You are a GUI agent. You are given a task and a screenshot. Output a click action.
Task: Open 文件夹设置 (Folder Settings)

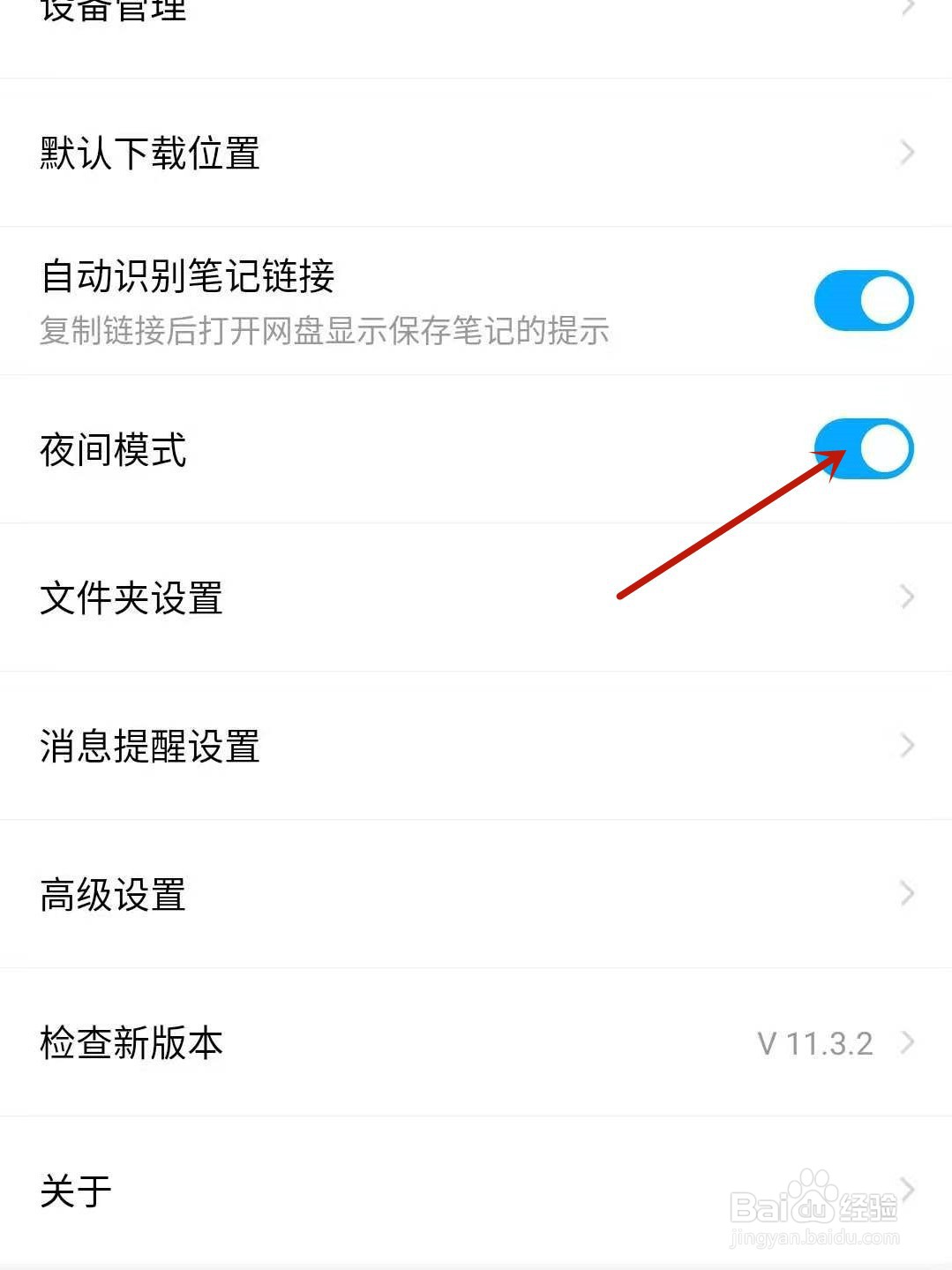[131, 598]
